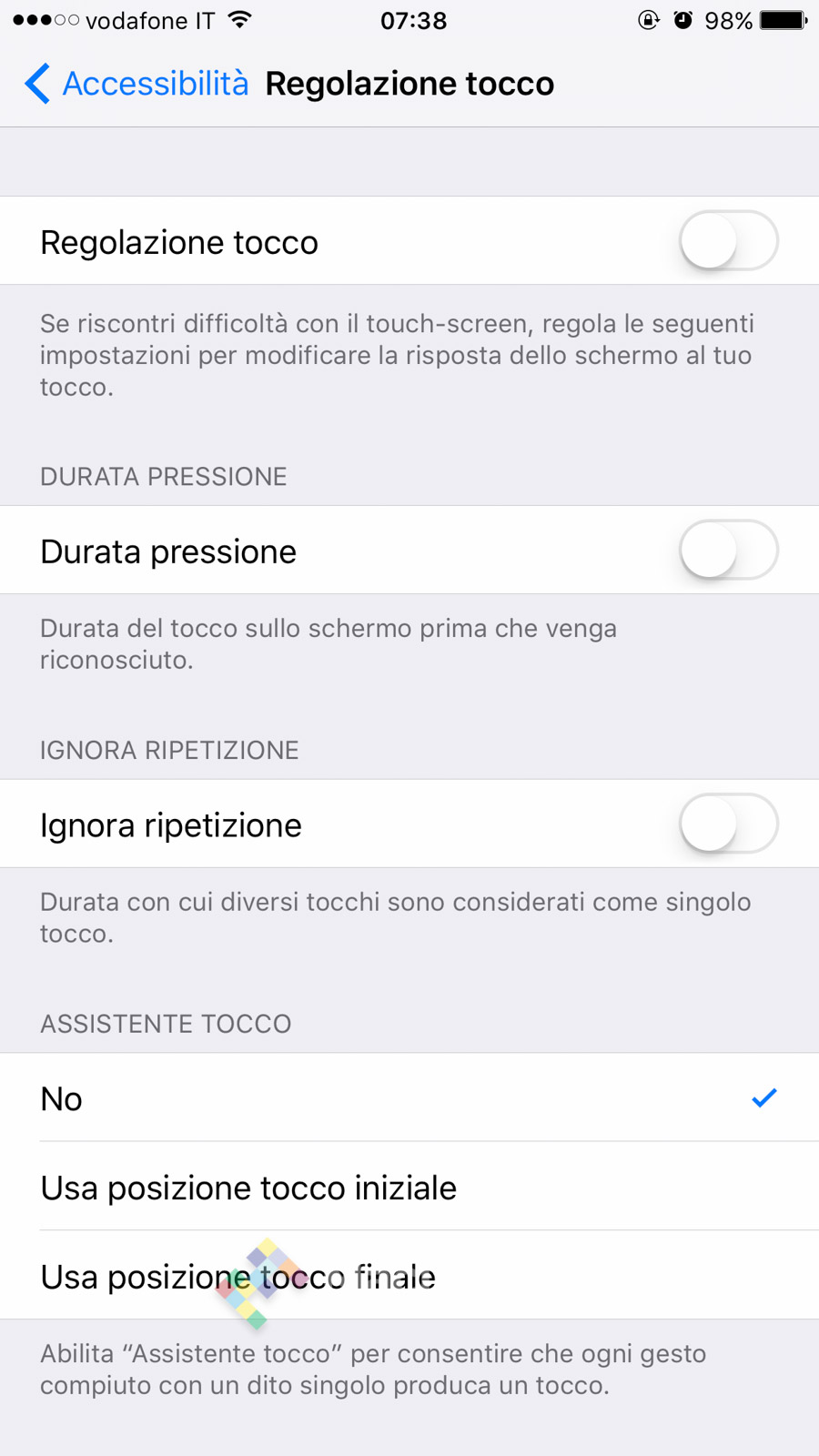Go back to Accessibilità settings
Image resolution: width=819 pixels, height=1456 pixels.
(x=136, y=84)
